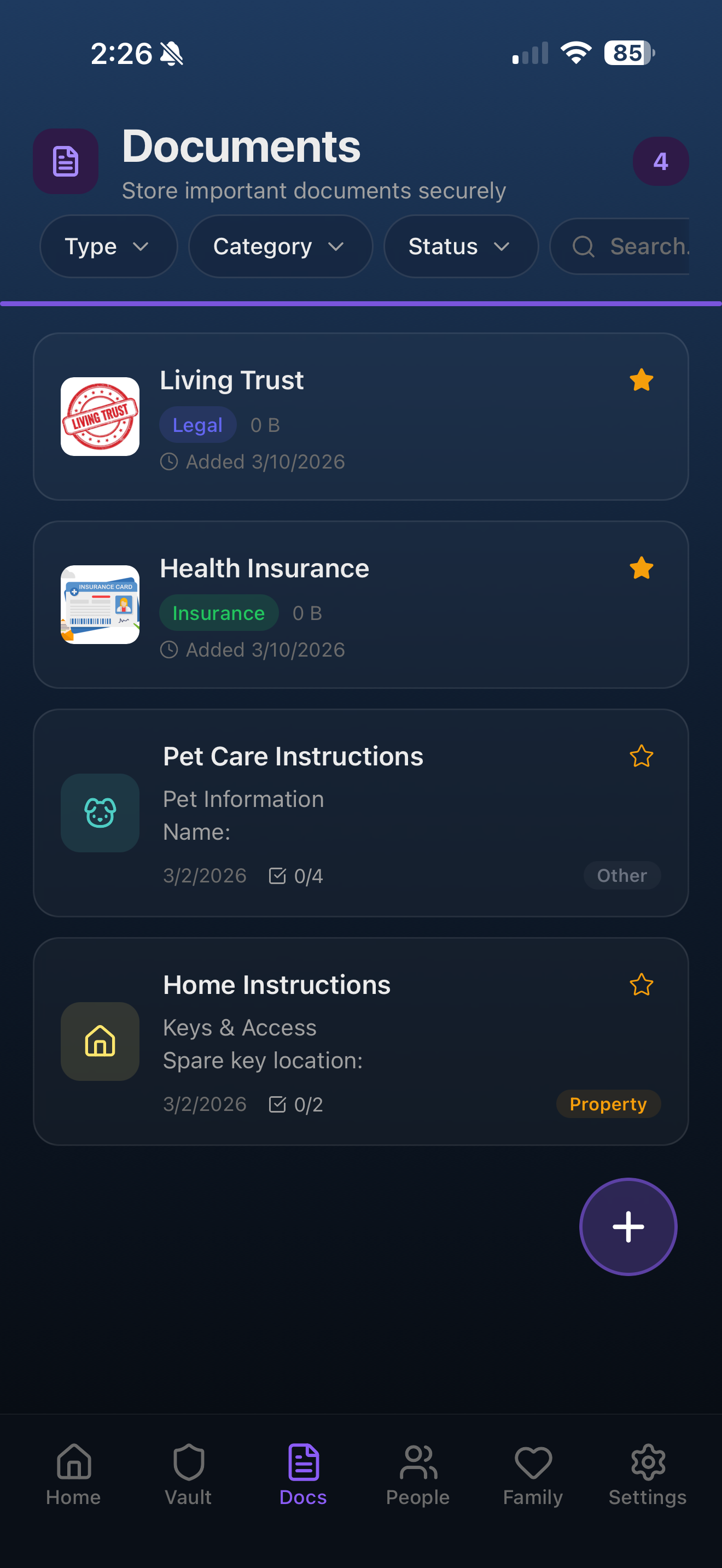Image resolution: width=722 pixels, height=1568 pixels.
Task: Open the Type filter dropdown
Action: tap(108, 247)
